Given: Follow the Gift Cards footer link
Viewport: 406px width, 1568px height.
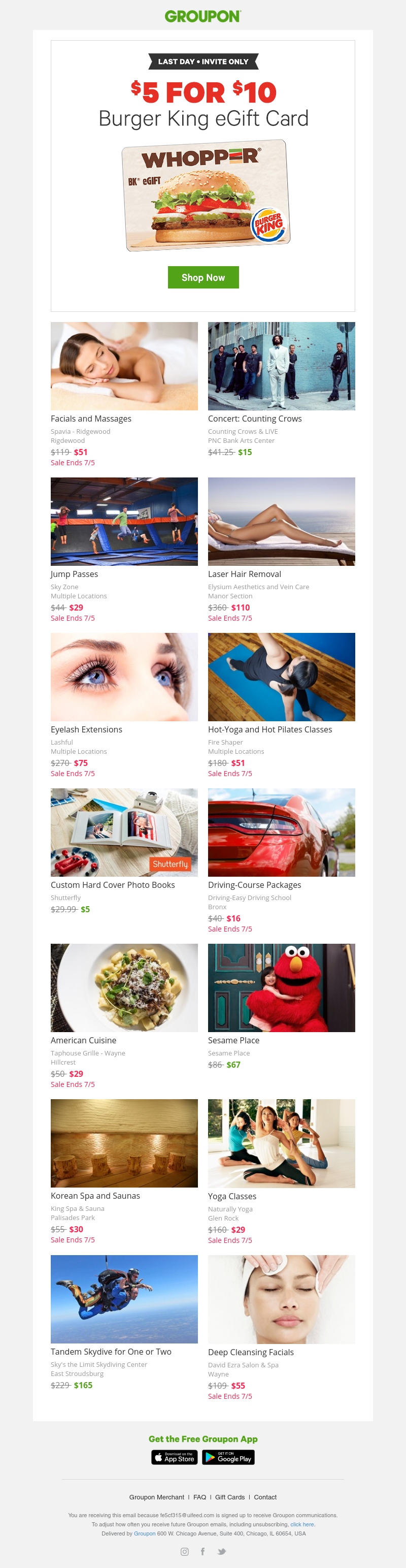Looking at the screenshot, I should 230,1497.
